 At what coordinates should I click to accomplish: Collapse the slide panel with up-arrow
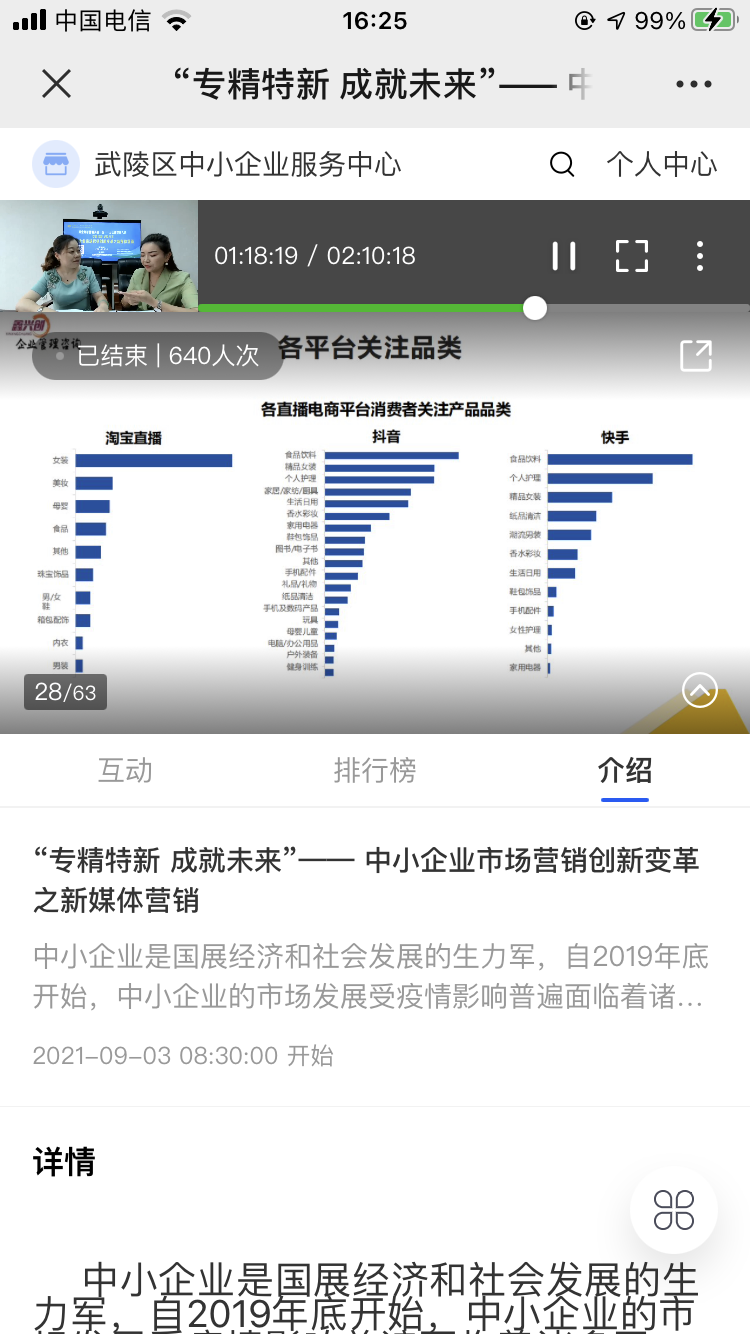pos(699,690)
